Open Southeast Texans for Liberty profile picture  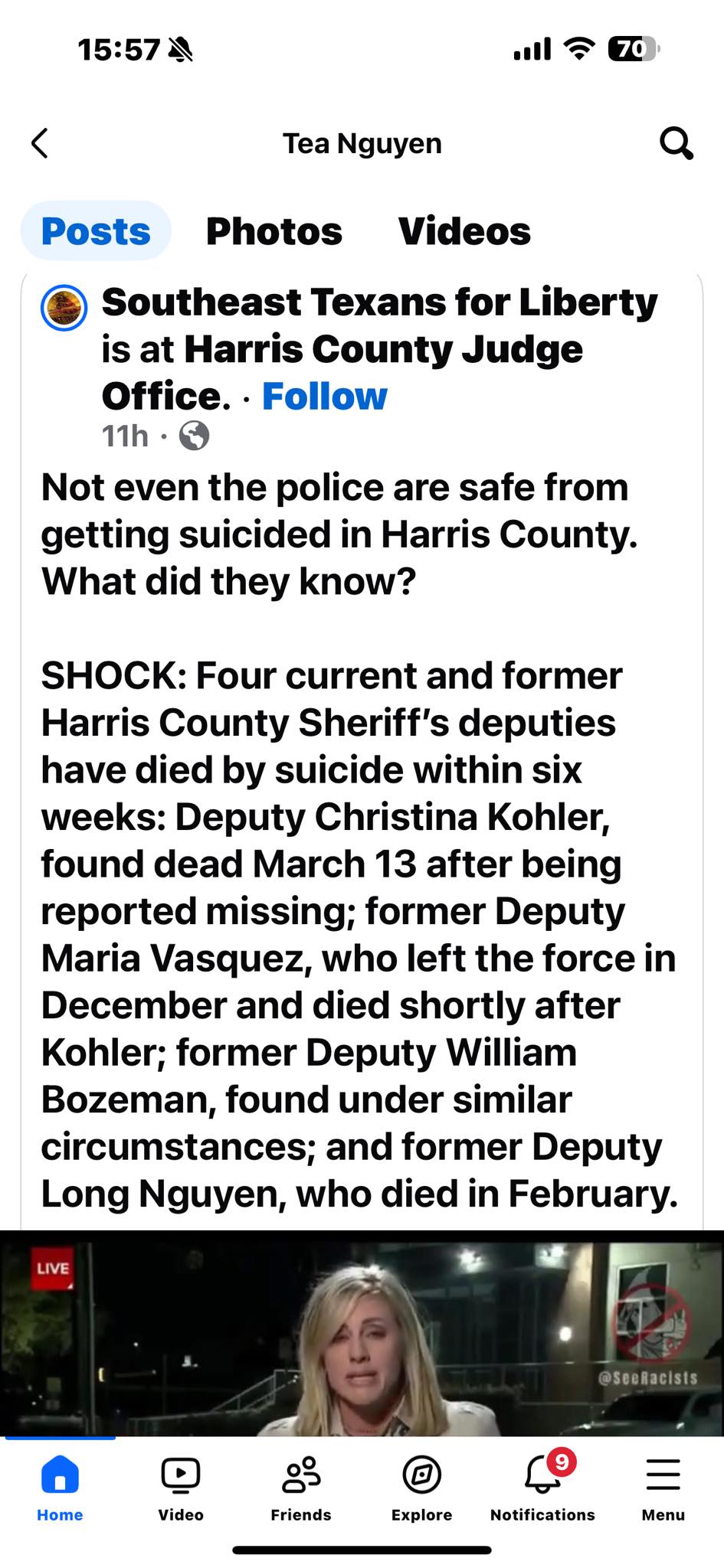coord(64,309)
